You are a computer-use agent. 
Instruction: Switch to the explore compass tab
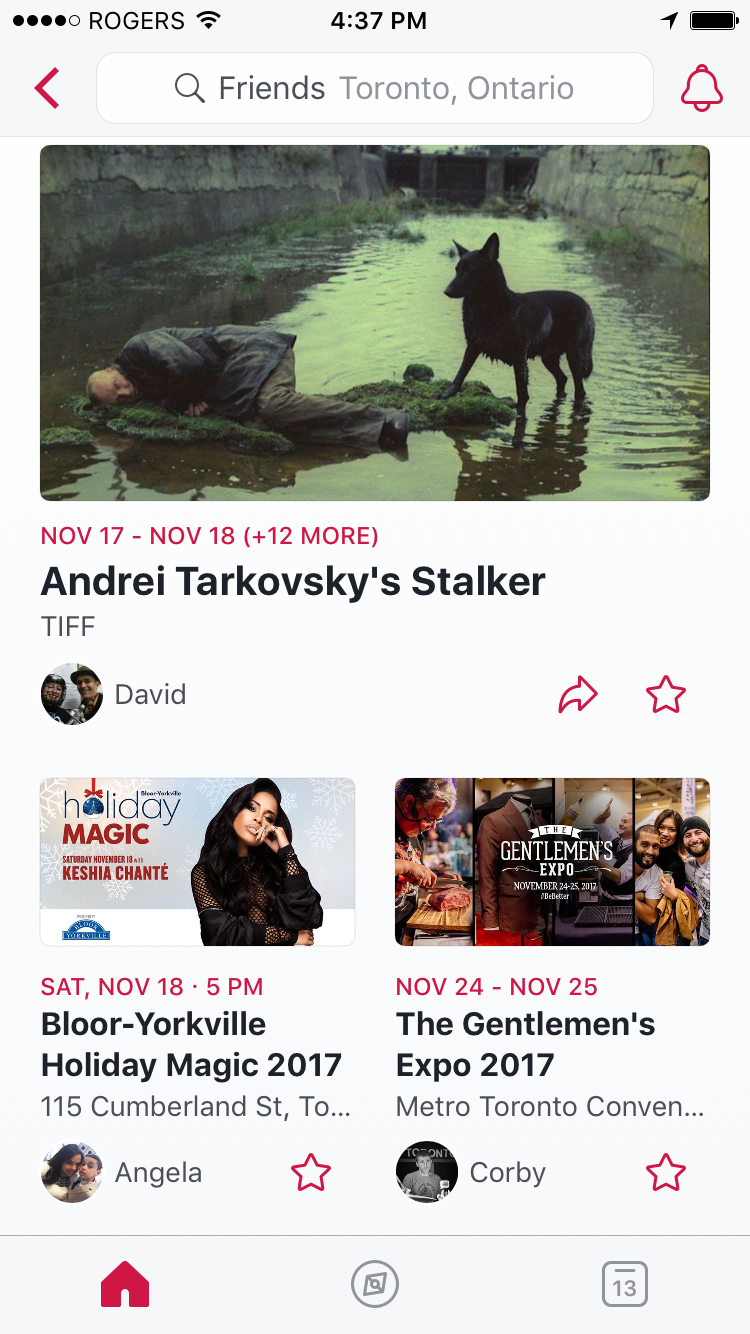pos(375,1284)
